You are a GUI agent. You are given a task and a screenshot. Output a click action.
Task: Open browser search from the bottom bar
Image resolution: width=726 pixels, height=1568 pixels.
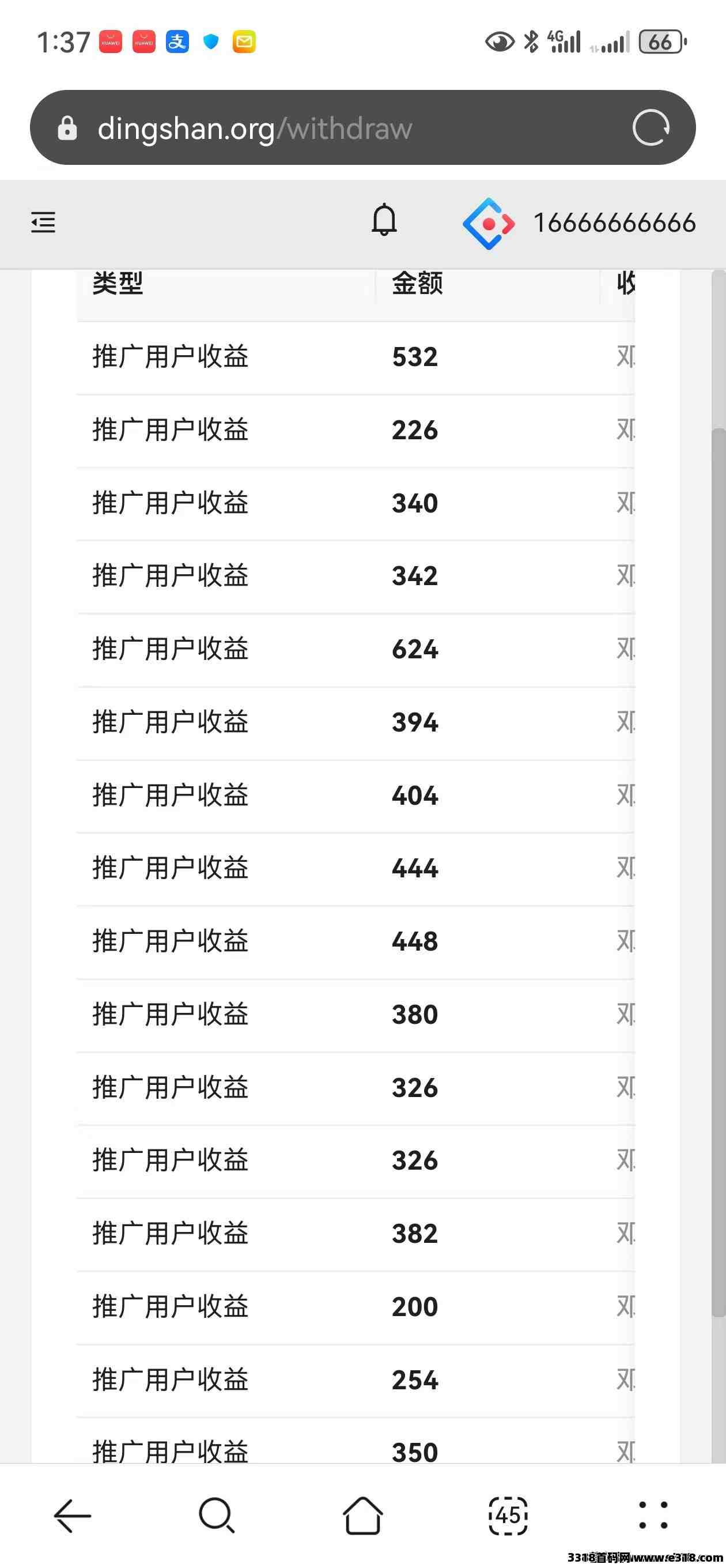(x=217, y=1515)
